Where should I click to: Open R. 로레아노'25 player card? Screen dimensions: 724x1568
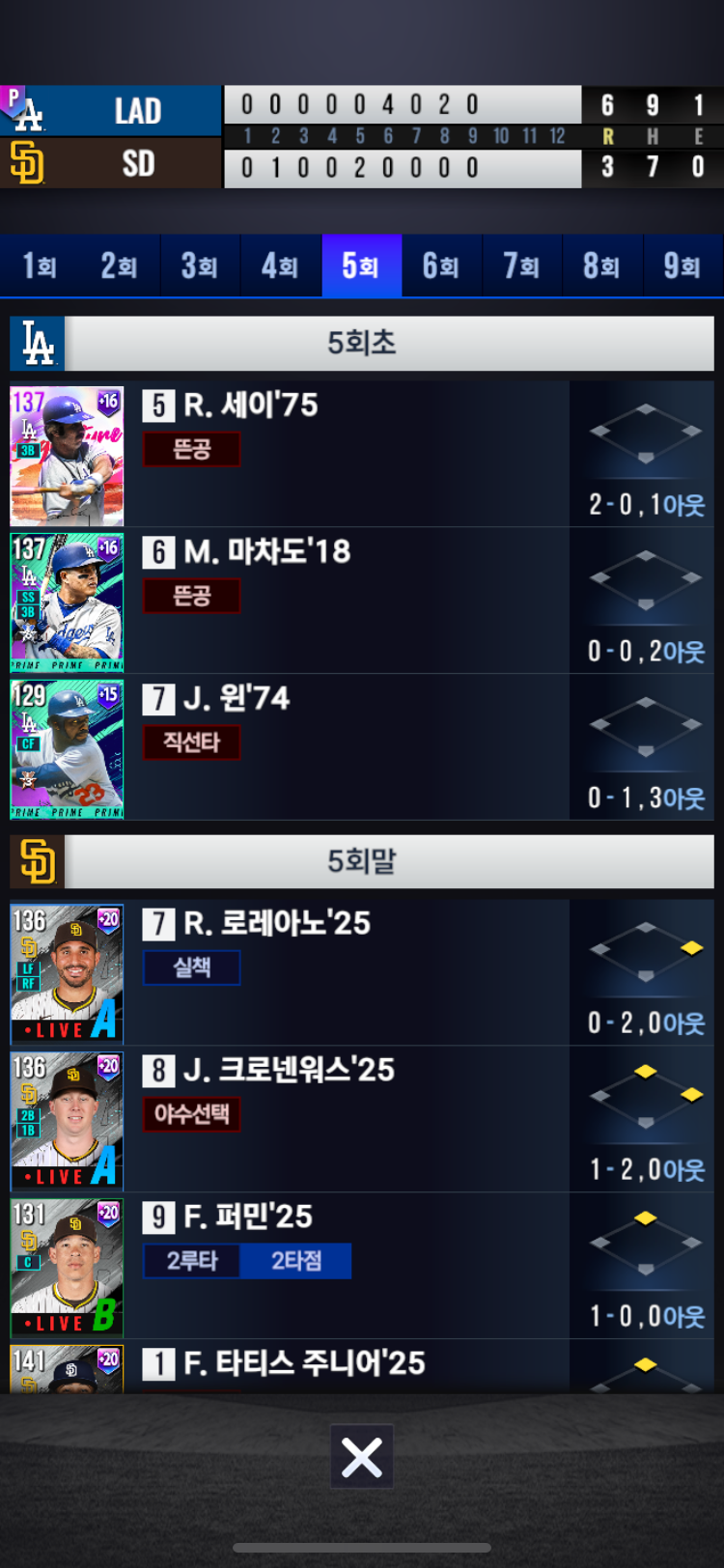(67, 974)
